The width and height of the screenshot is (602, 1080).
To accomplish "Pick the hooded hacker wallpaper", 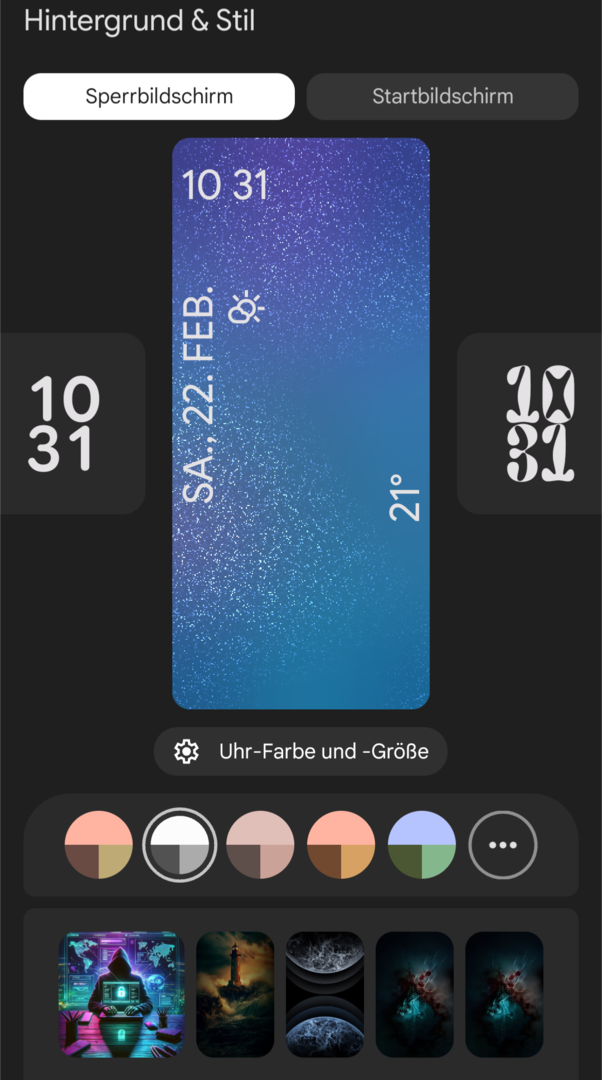I will click(122, 994).
